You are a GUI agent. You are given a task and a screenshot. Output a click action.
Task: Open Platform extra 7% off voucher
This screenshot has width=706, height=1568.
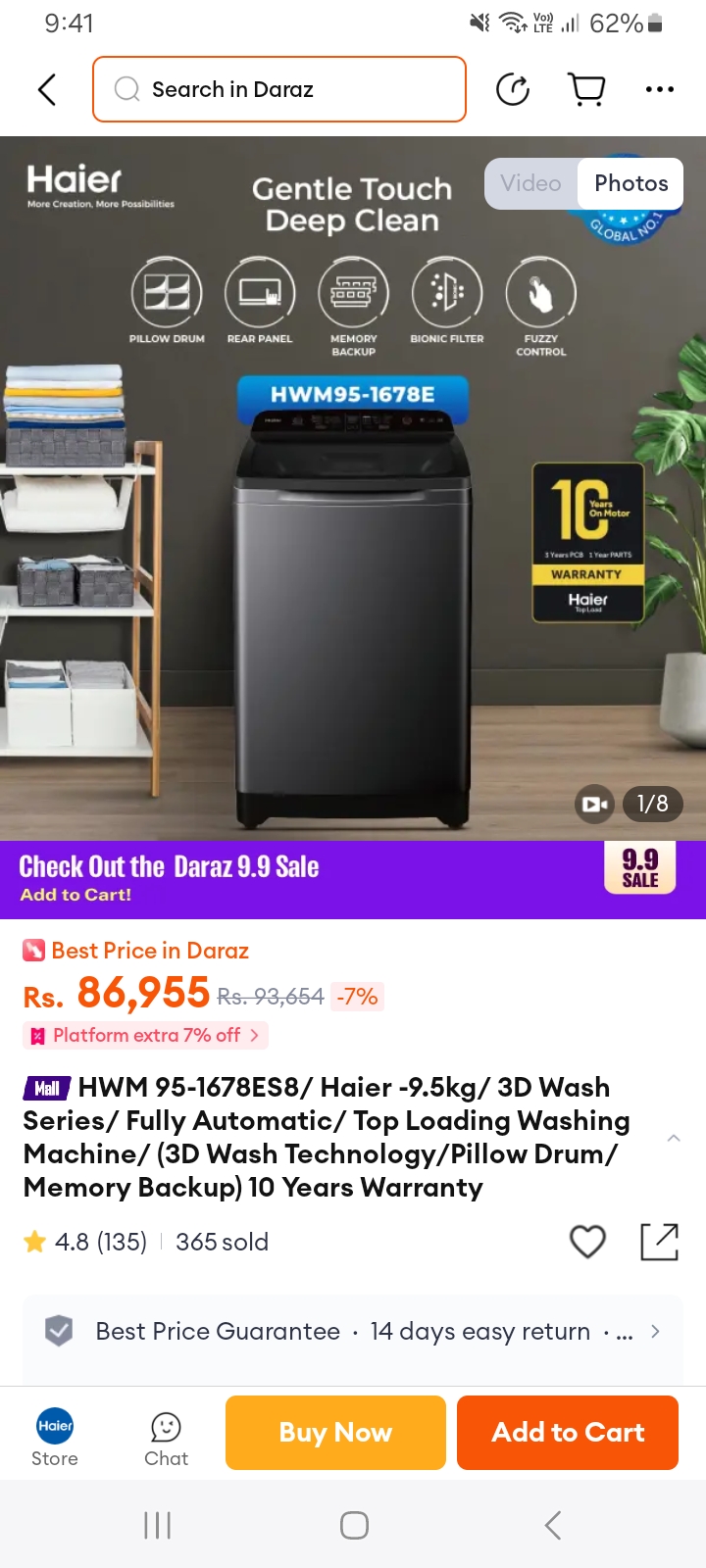(x=146, y=1035)
